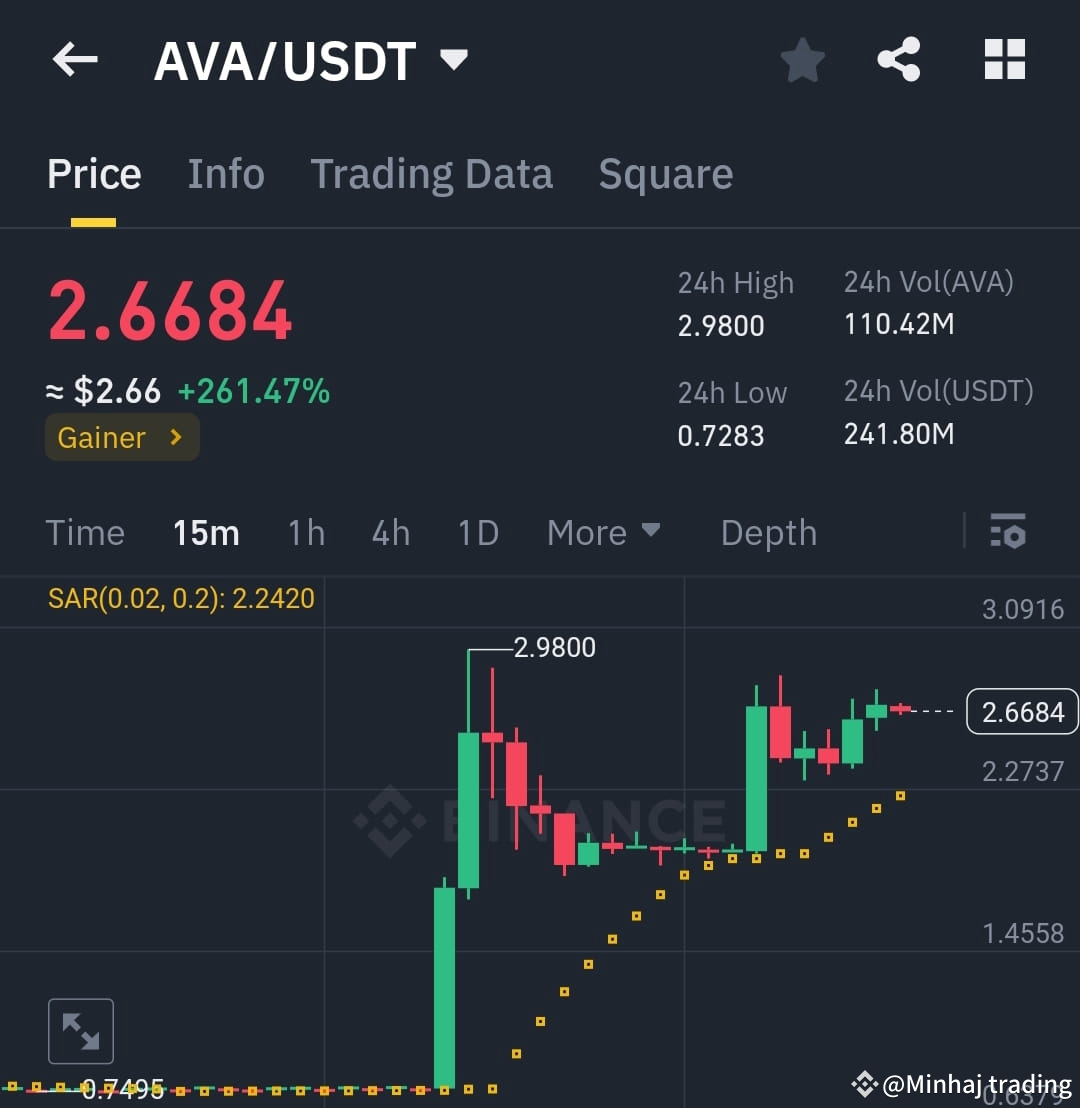The height and width of the screenshot is (1108, 1080).
Task: Switch the chart to 1h candles
Action: coord(306,532)
